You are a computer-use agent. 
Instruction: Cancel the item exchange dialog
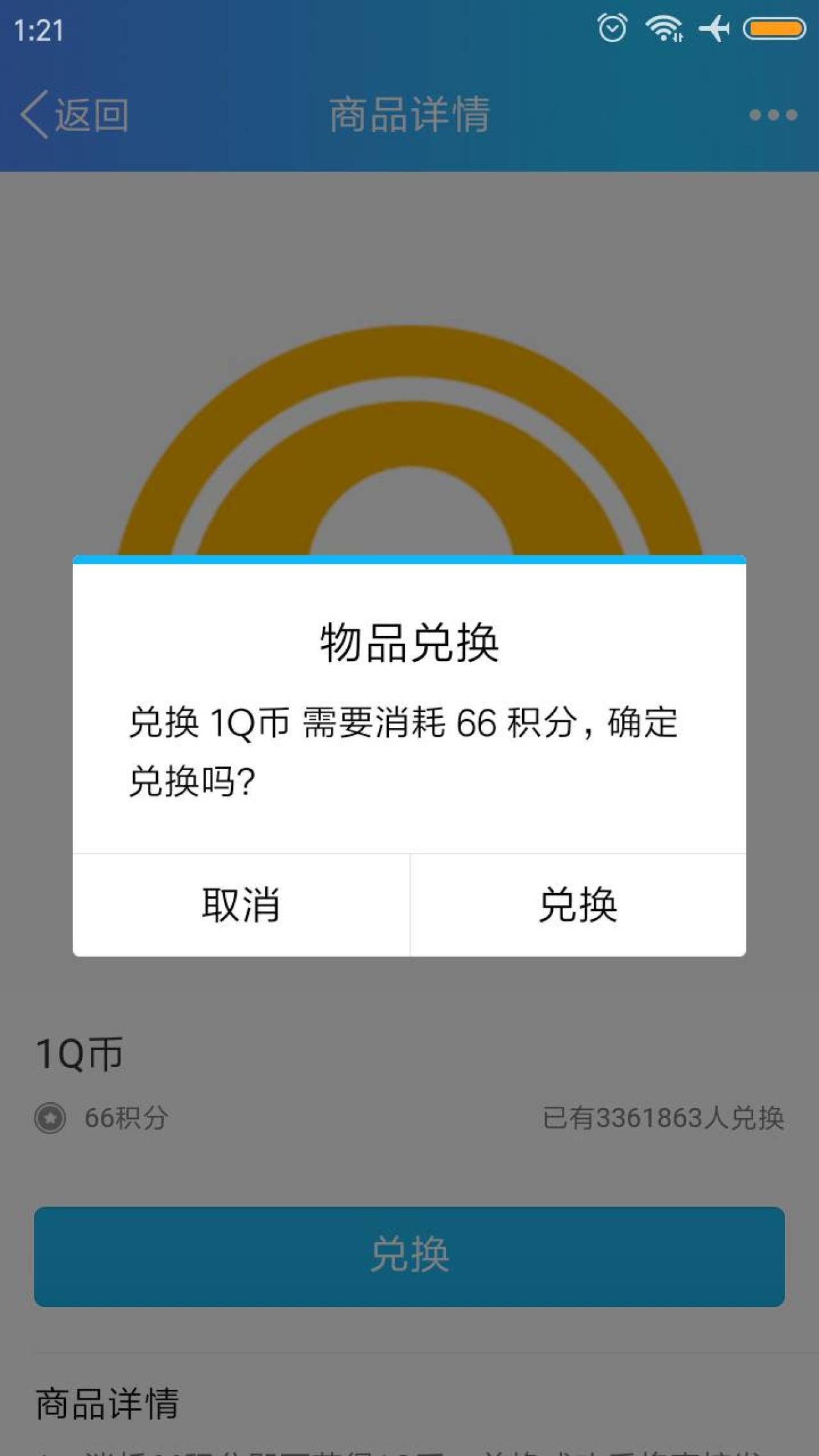241,905
